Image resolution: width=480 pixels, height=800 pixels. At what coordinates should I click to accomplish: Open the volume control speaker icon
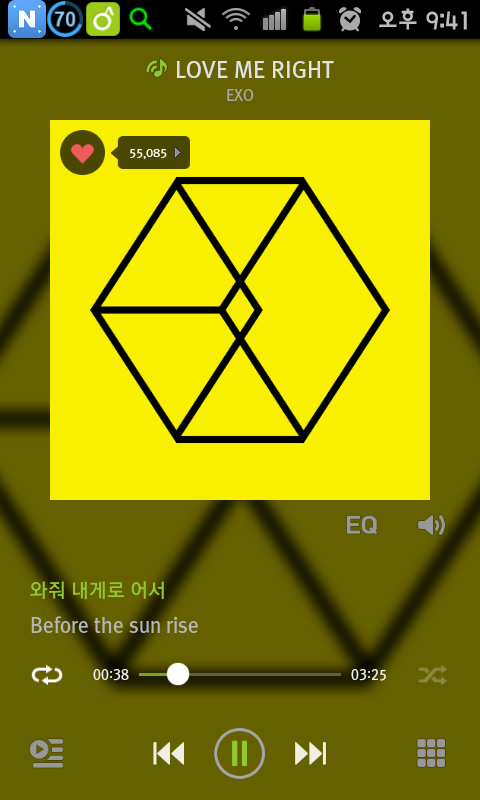[432, 525]
